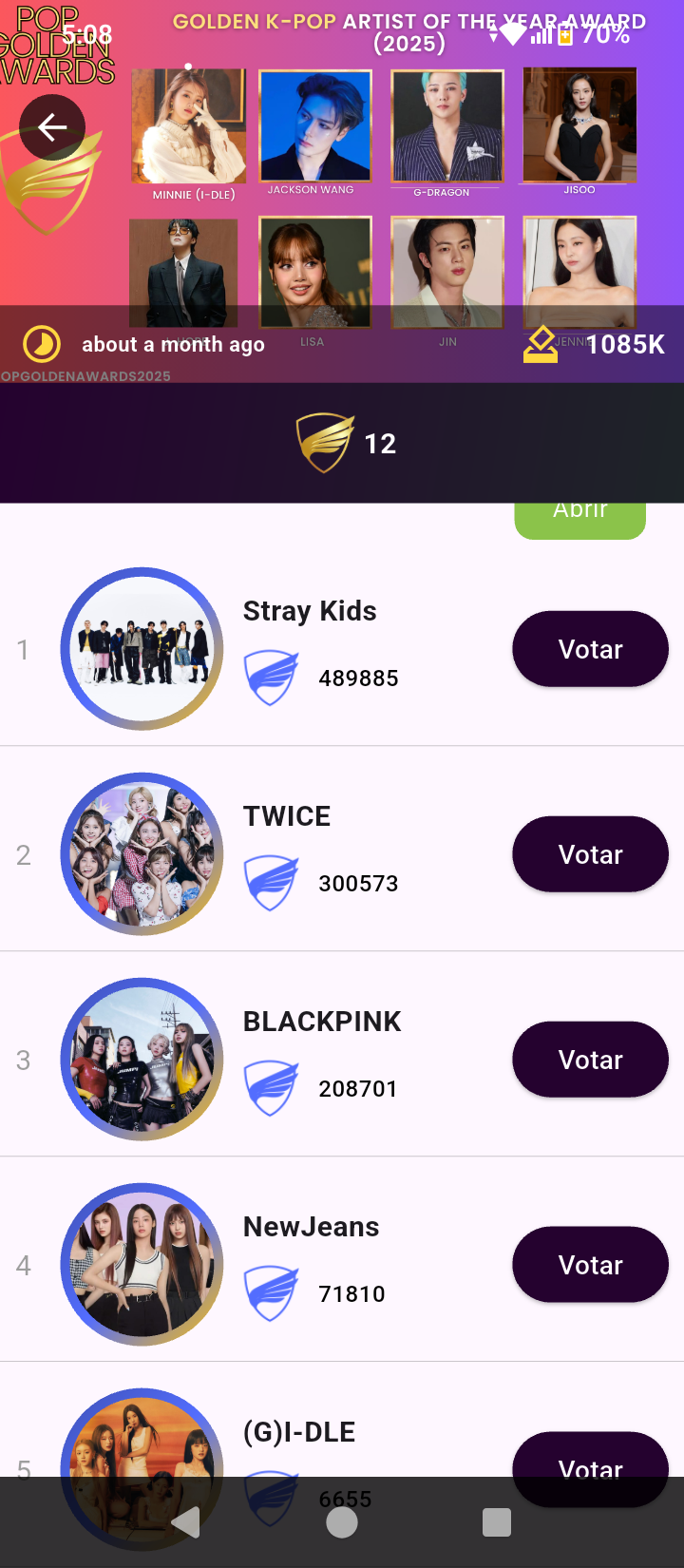Tap the system home button
The height and width of the screenshot is (1568, 684).
click(x=342, y=1522)
